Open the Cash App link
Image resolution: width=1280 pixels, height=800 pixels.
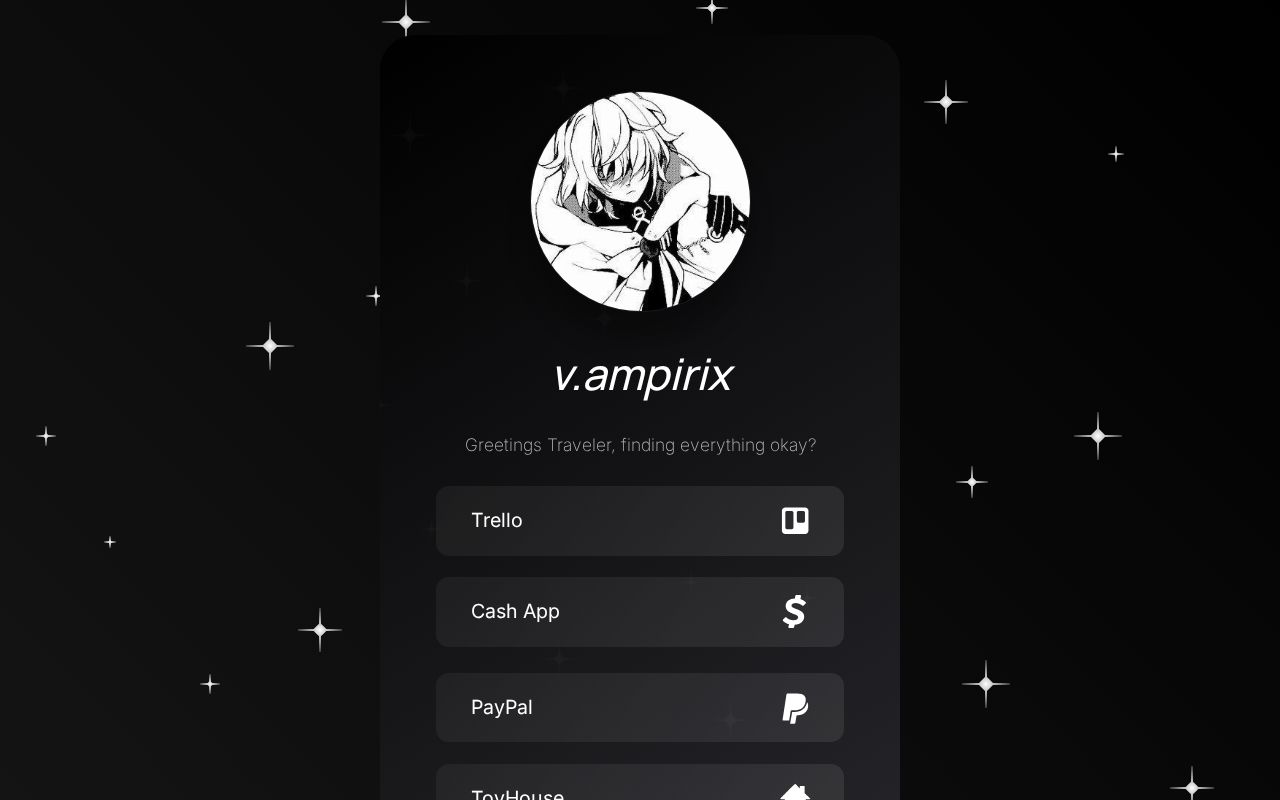tap(639, 612)
